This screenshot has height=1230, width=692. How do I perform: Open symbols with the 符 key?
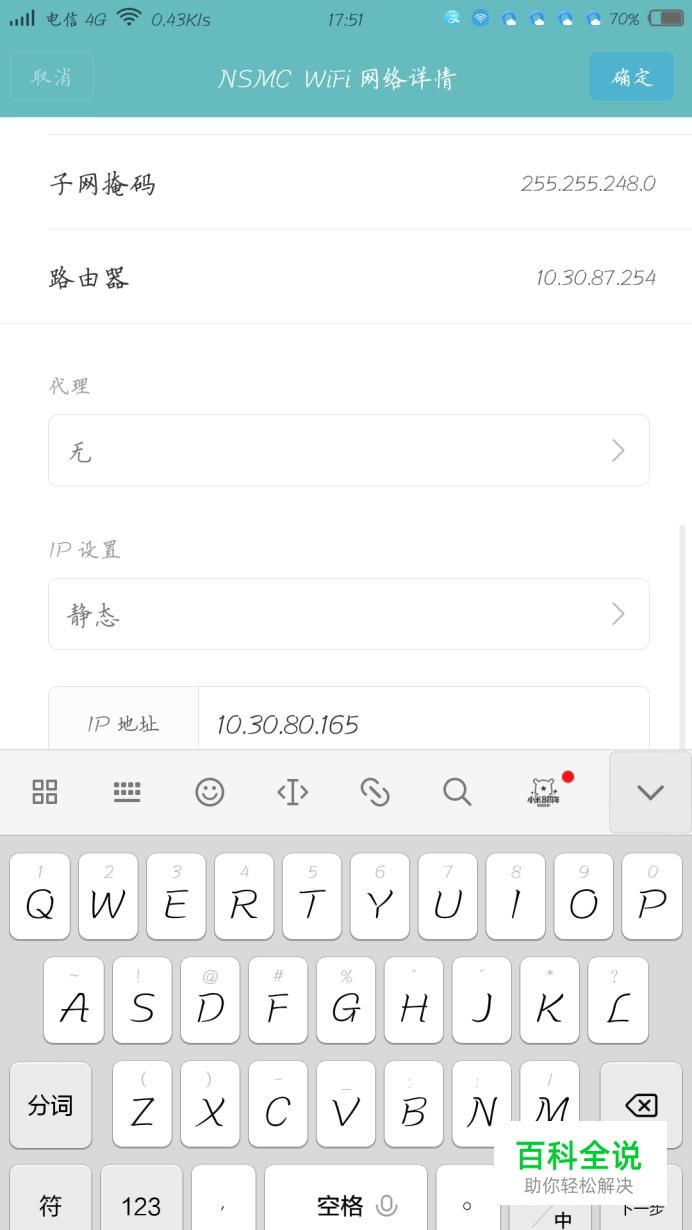[50, 1204]
